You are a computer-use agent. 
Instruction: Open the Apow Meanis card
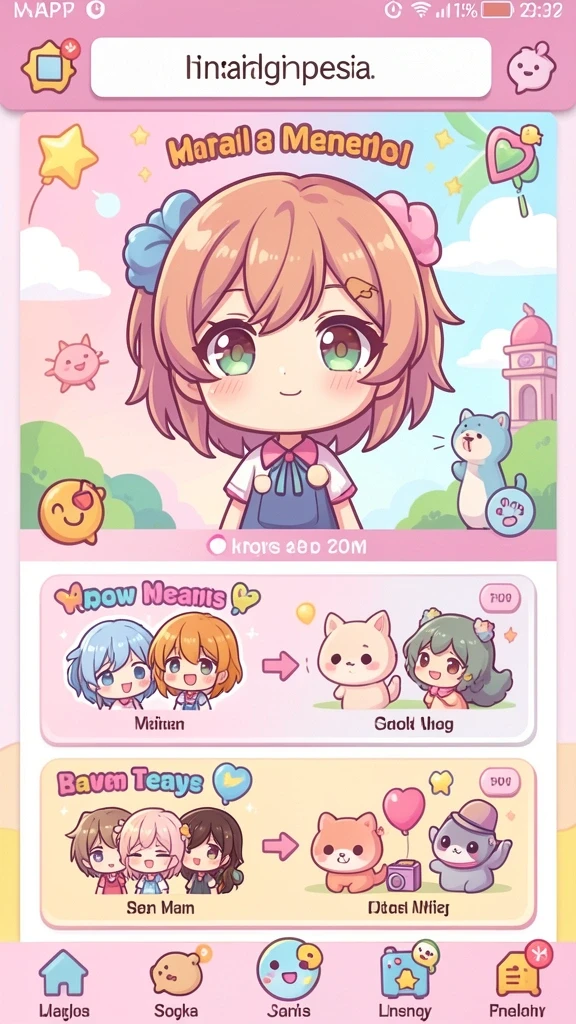pyautogui.click(x=288, y=660)
